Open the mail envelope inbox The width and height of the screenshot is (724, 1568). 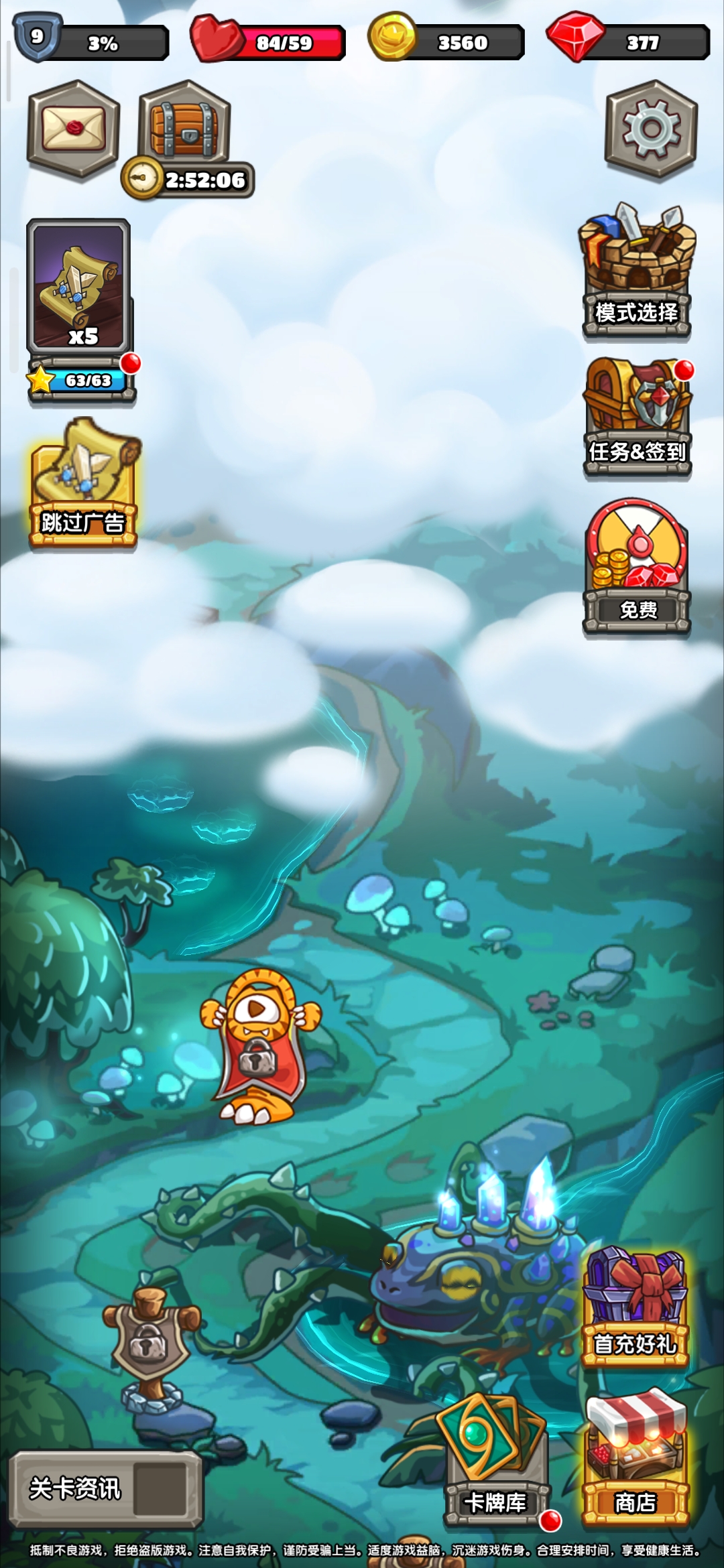73,129
